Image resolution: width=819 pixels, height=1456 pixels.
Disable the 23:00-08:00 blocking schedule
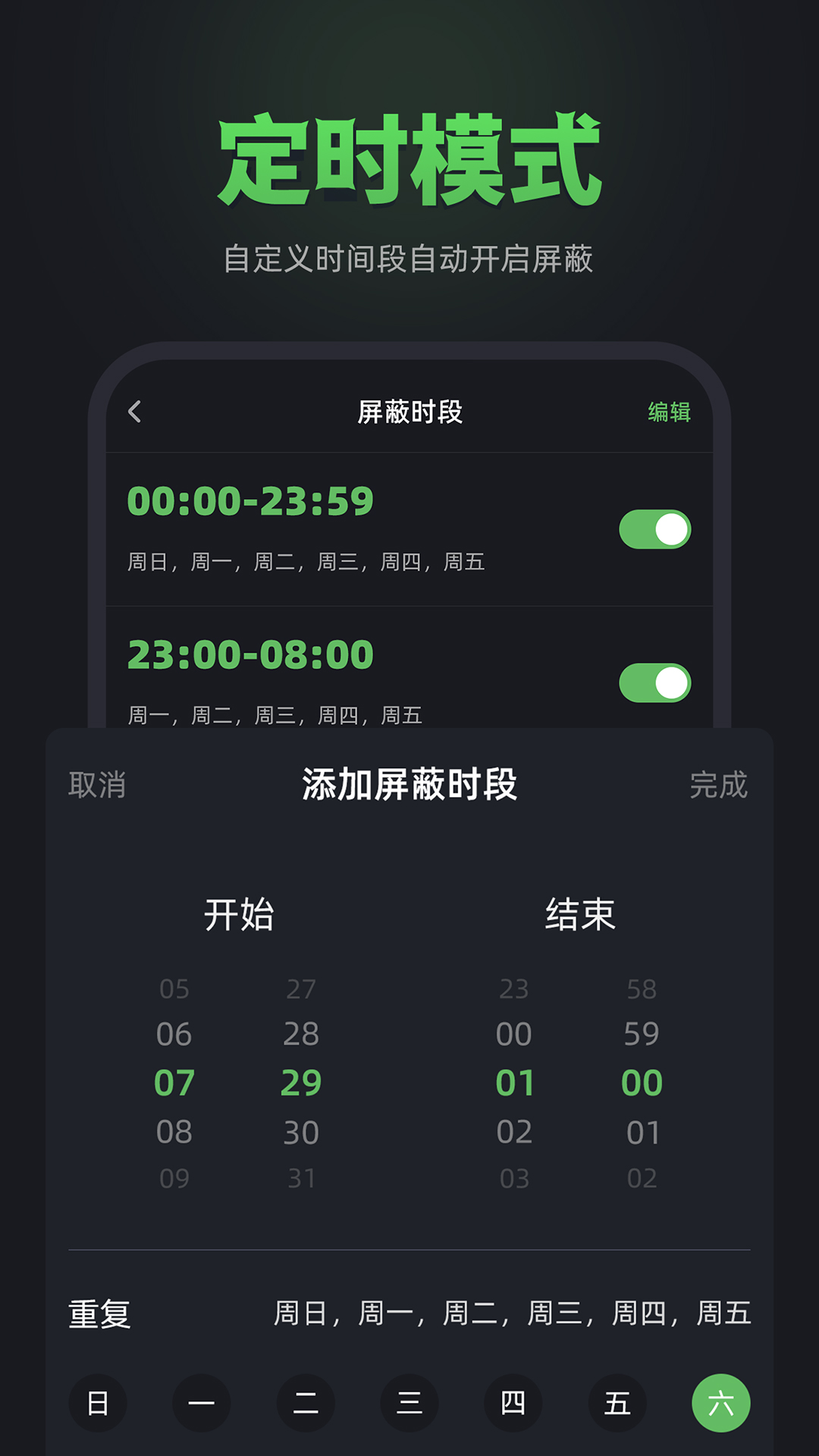click(x=654, y=680)
